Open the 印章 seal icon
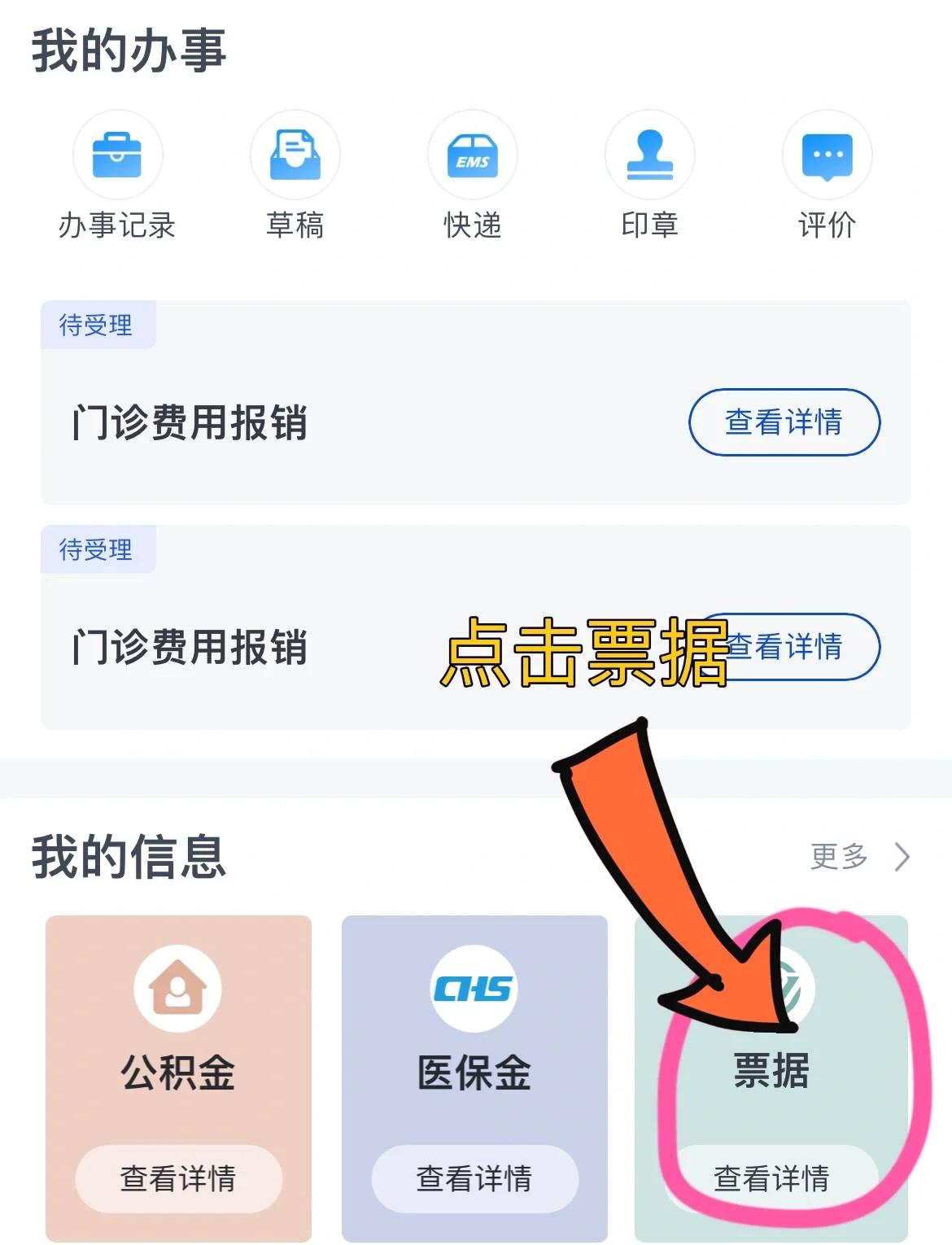The width and height of the screenshot is (952, 1245). coord(650,155)
